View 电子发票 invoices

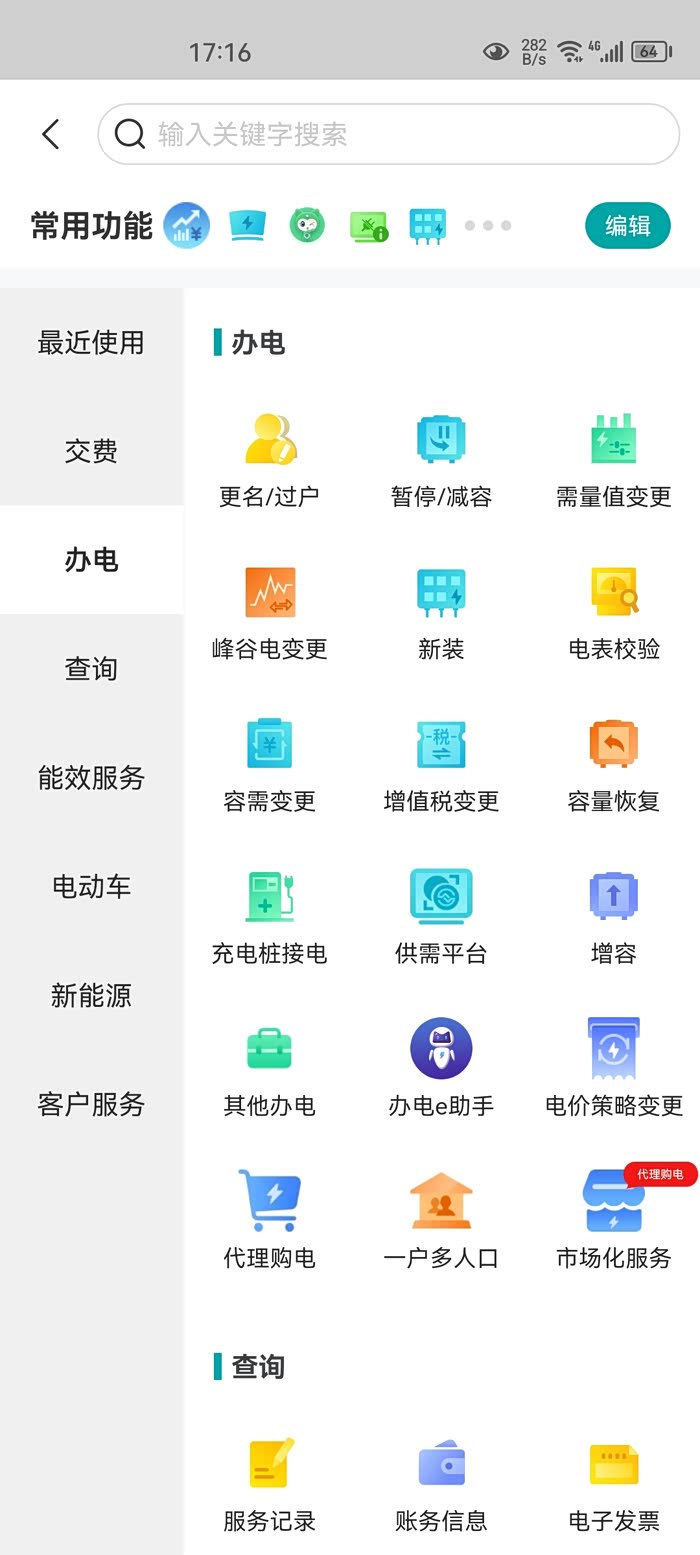[x=614, y=1485]
